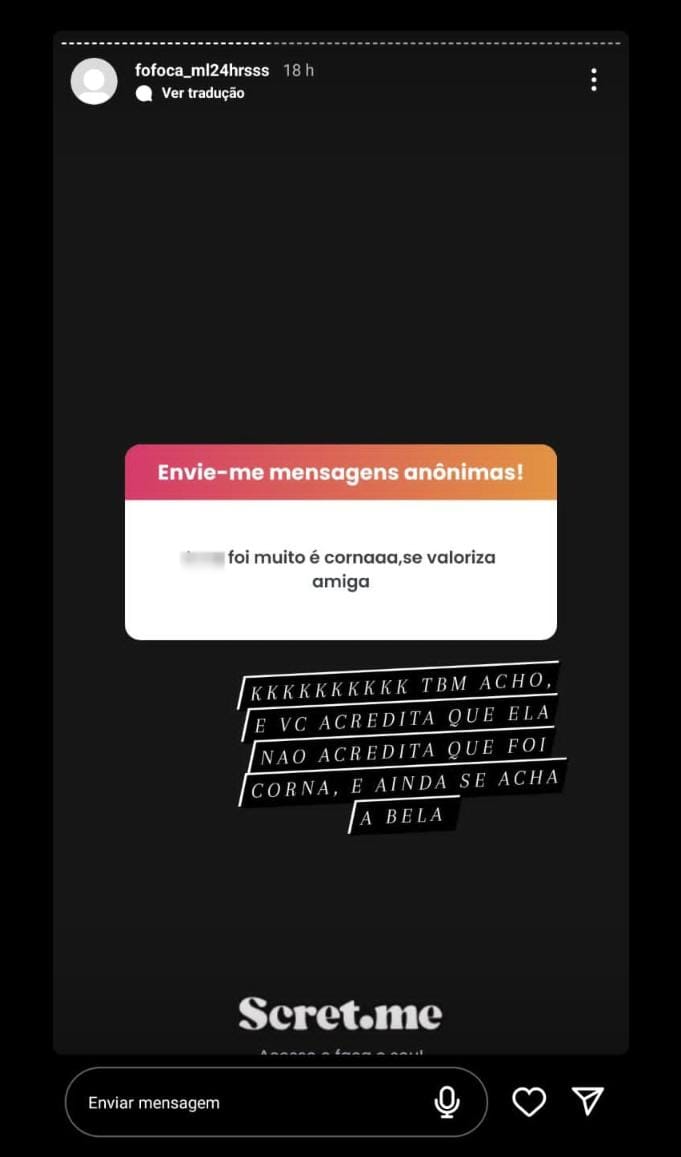Record a voice message with microphone
Screen dimensions: 681x1157
tap(447, 1102)
